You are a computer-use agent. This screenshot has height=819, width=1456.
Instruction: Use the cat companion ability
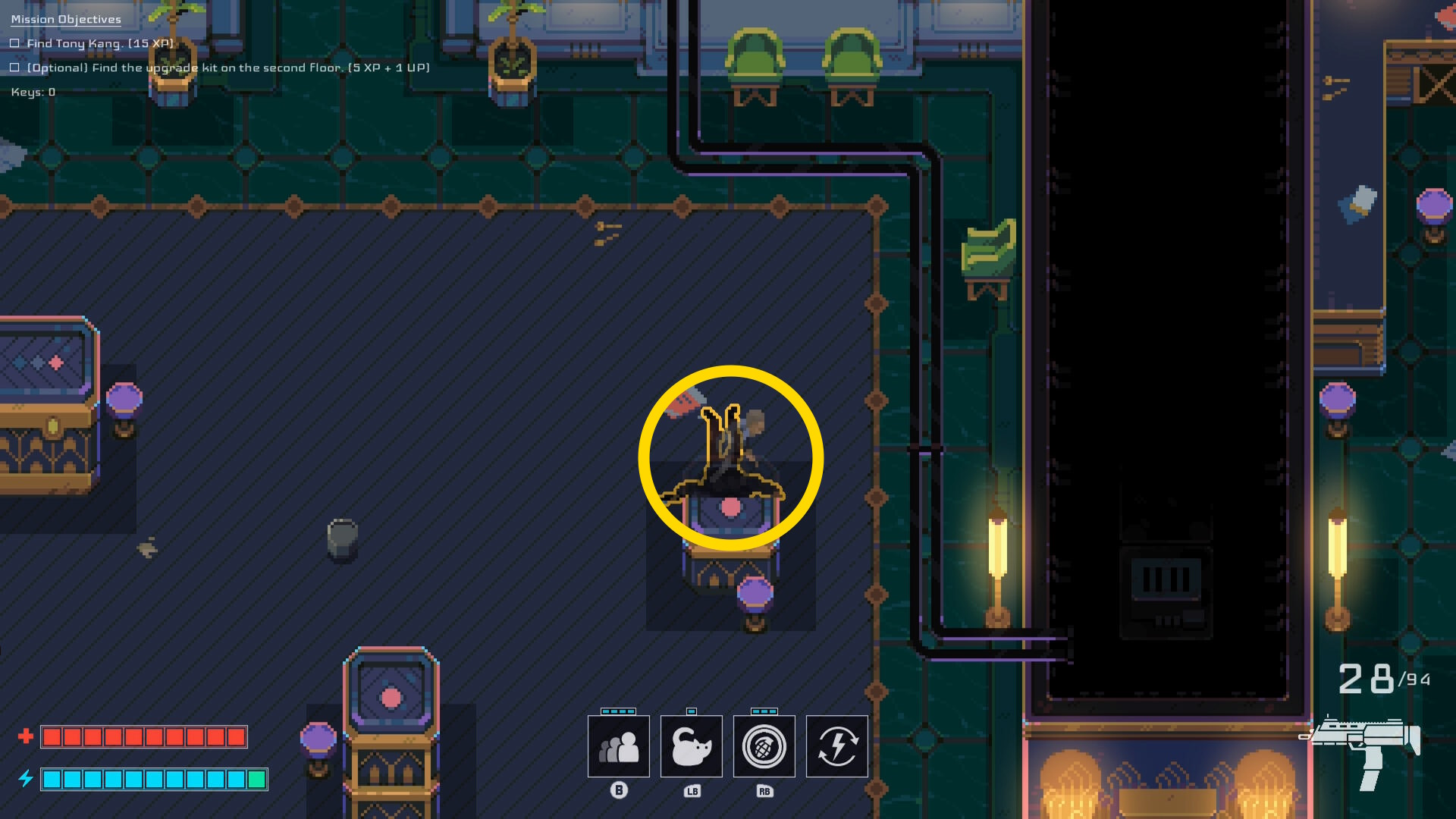(691, 746)
